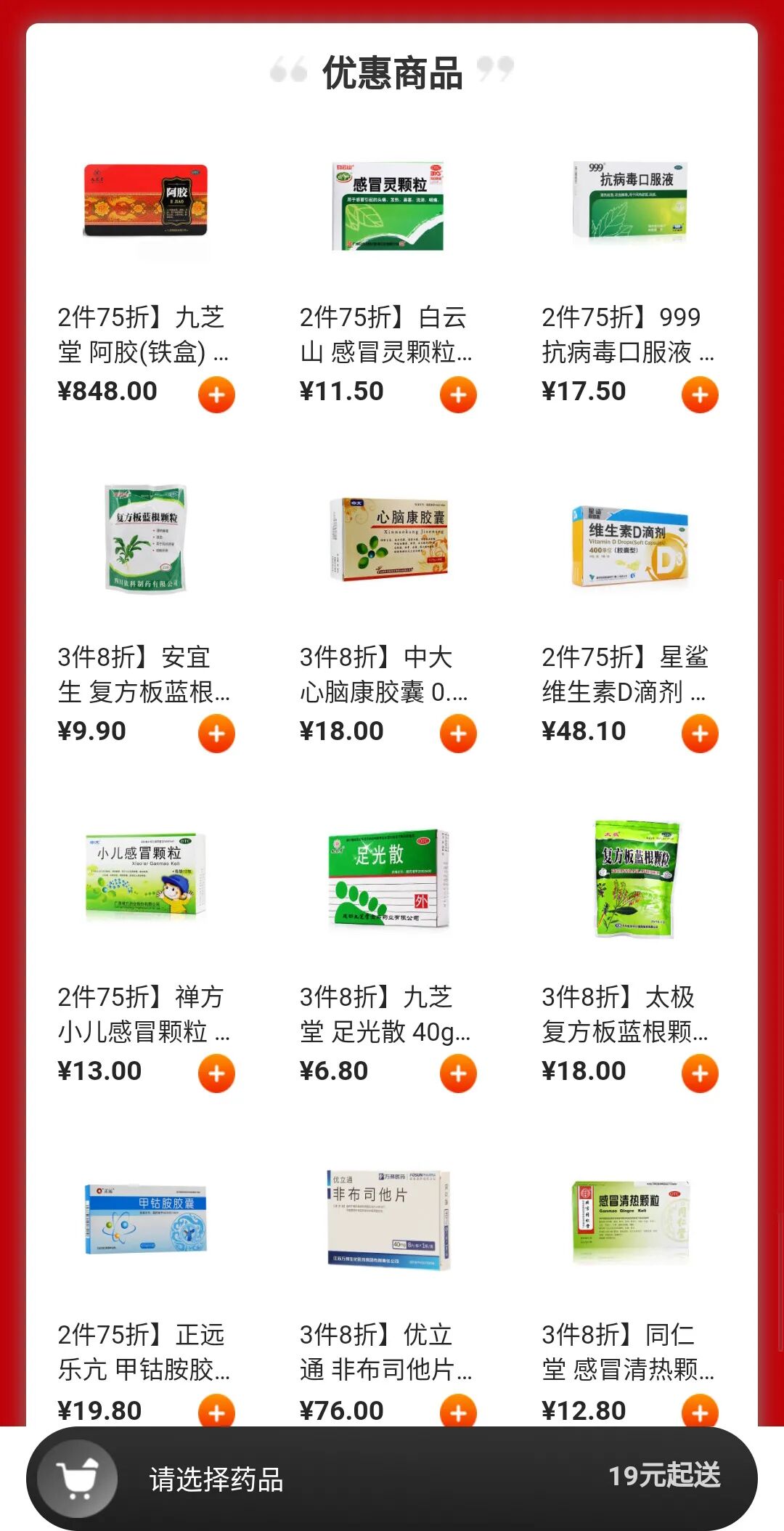This screenshot has width=784, height=1531.
Task: Add 正远乐亢 甲钴胺胶囊 to cart
Action: (x=216, y=1412)
